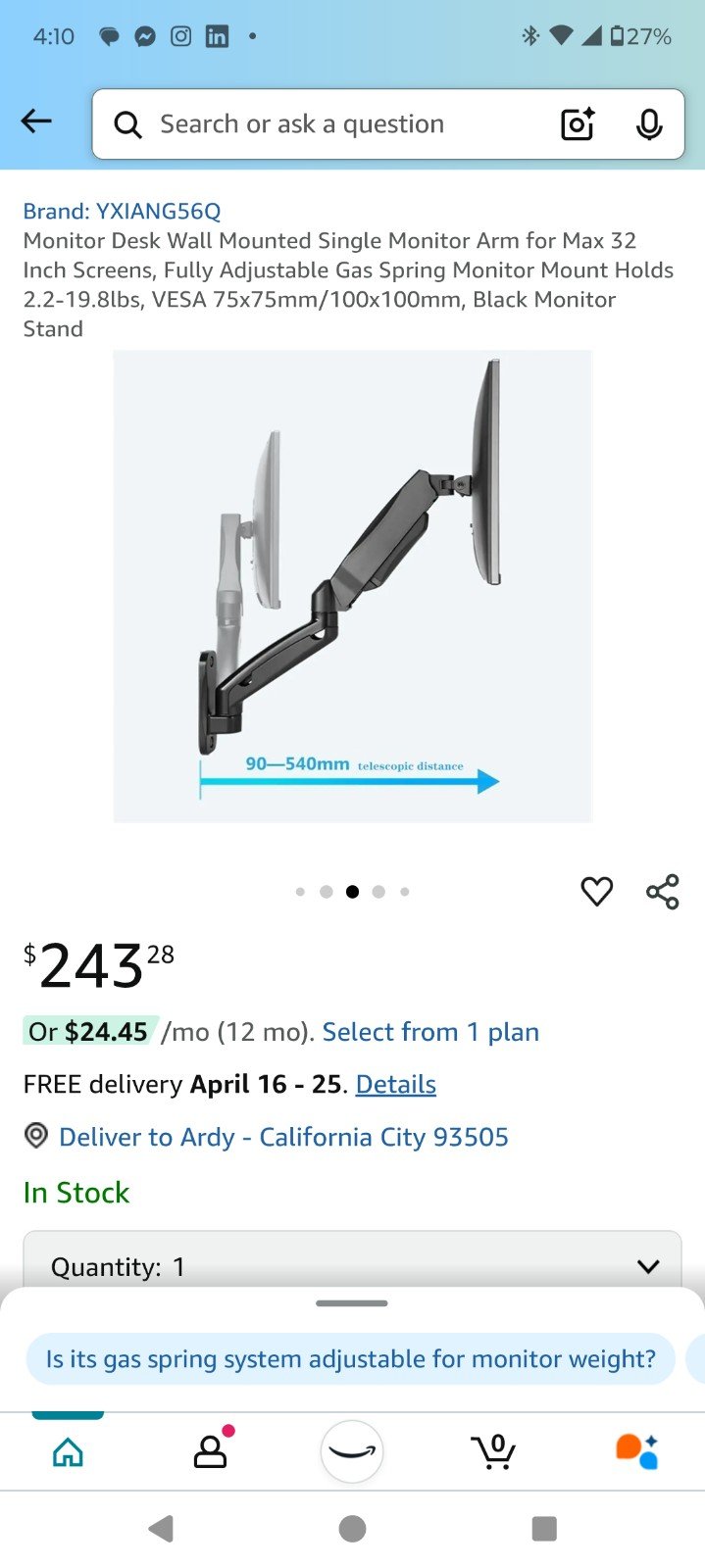The width and height of the screenshot is (705, 1568).
Task: Go back using the top-left arrow
Action: (x=36, y=122)
